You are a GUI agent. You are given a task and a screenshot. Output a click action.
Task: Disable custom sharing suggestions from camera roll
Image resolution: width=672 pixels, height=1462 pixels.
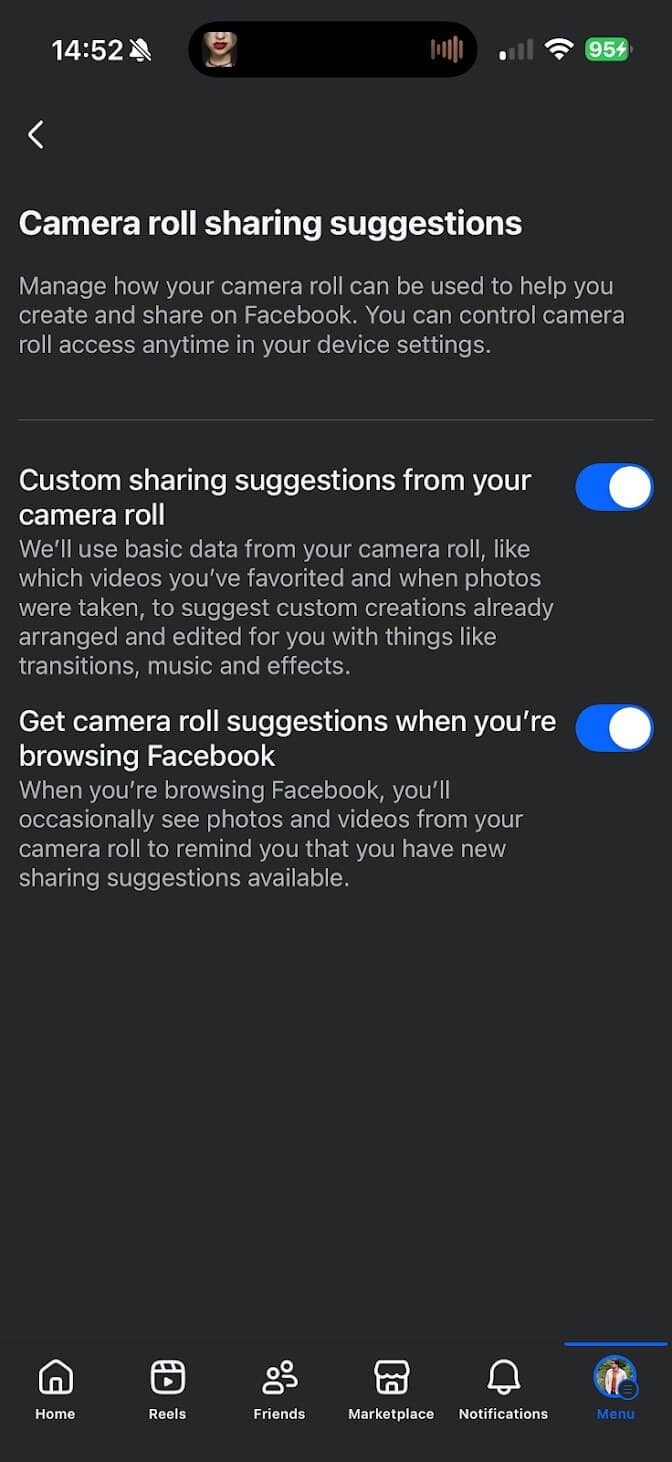click(613, 487)
